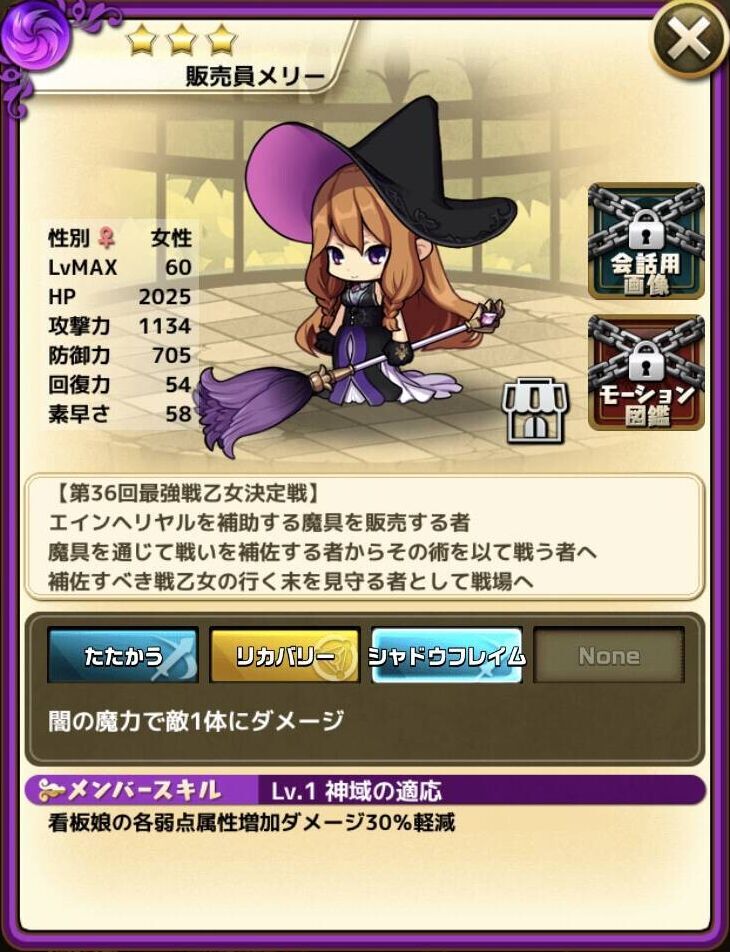Select the シャドウフレイム skill
The image size is (730, 952).
(x=446, y=656)
